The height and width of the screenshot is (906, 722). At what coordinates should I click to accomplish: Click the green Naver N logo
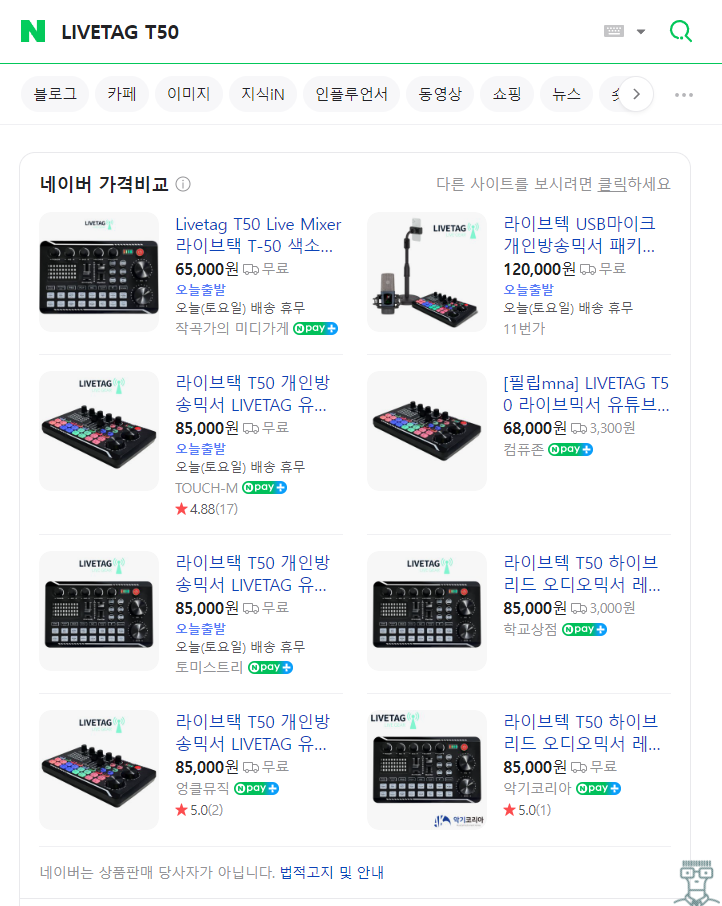point(33,31)
